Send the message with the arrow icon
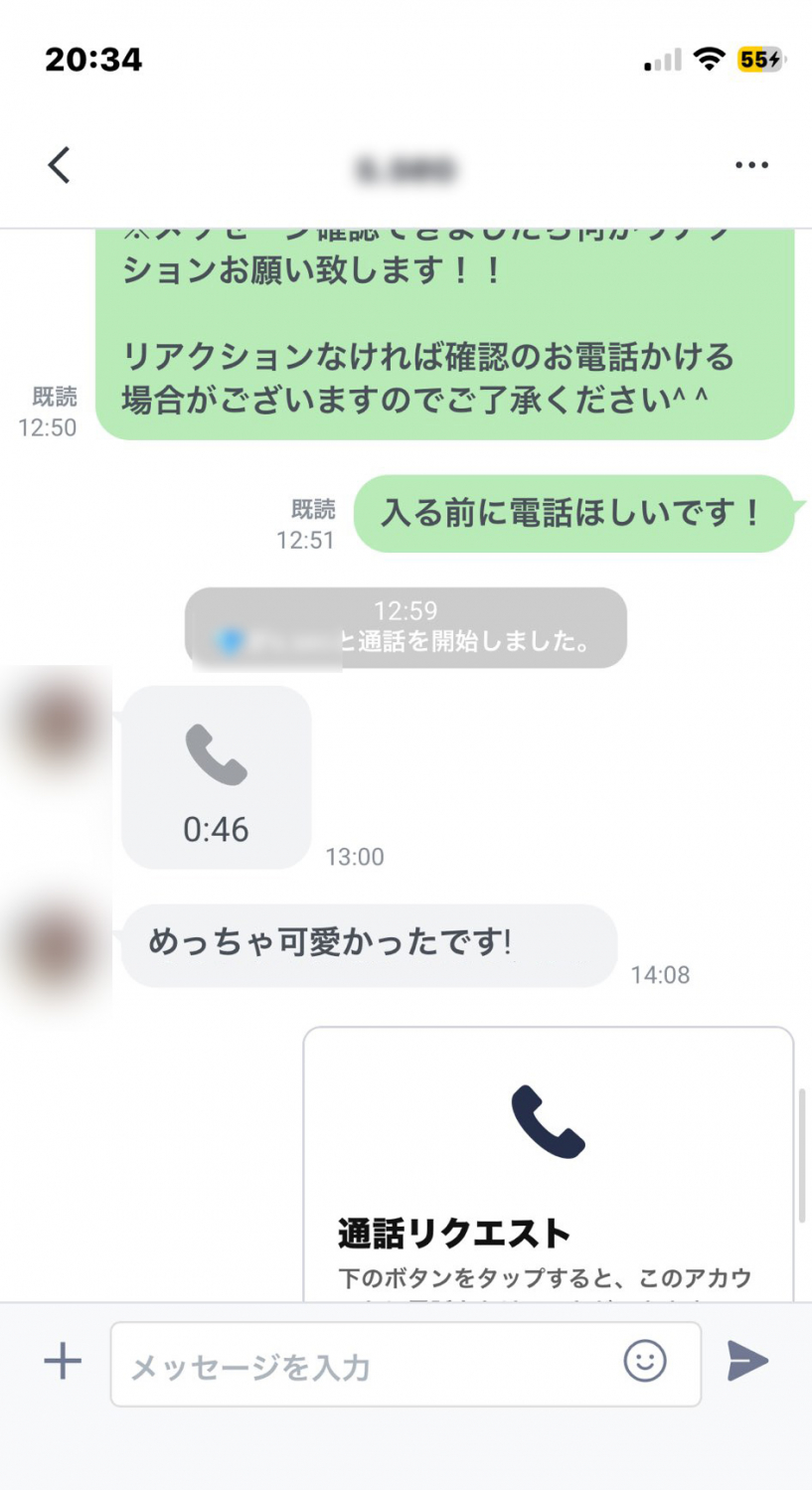This screenshot has width=812, height=1490. click(x=747, y=1361)
